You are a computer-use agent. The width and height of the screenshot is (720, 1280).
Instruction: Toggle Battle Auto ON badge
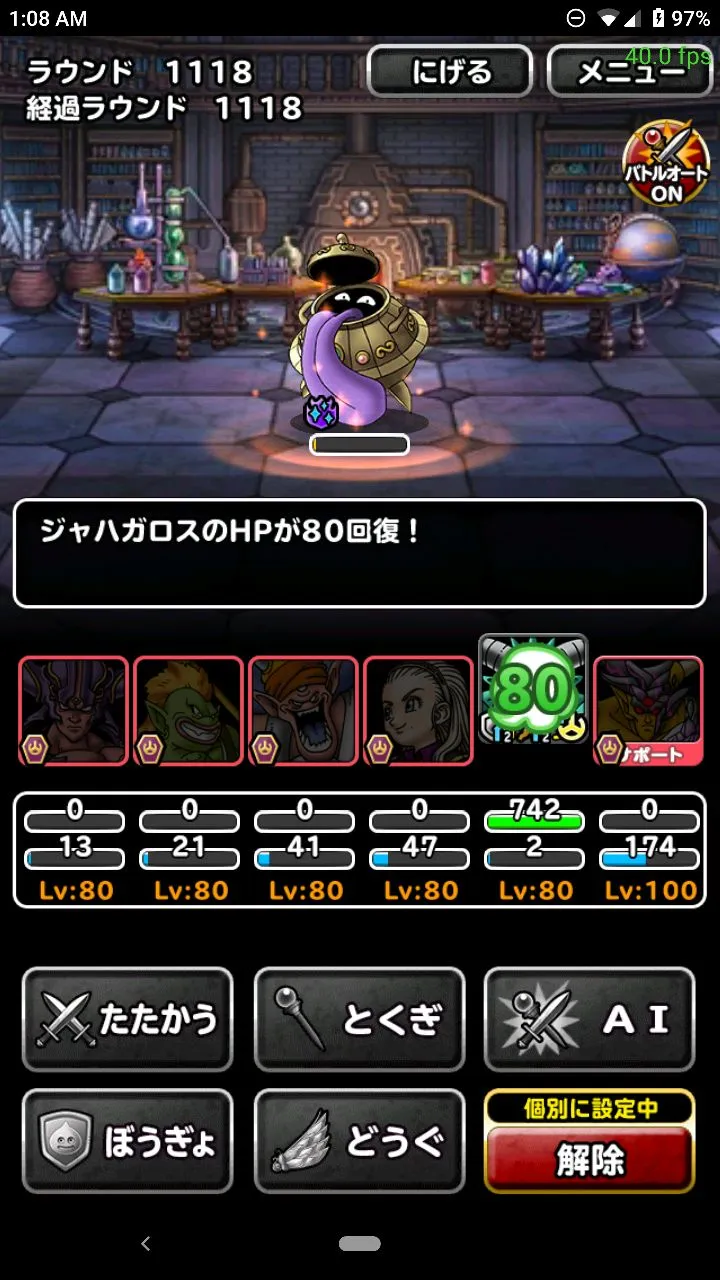tap(666, 167)
